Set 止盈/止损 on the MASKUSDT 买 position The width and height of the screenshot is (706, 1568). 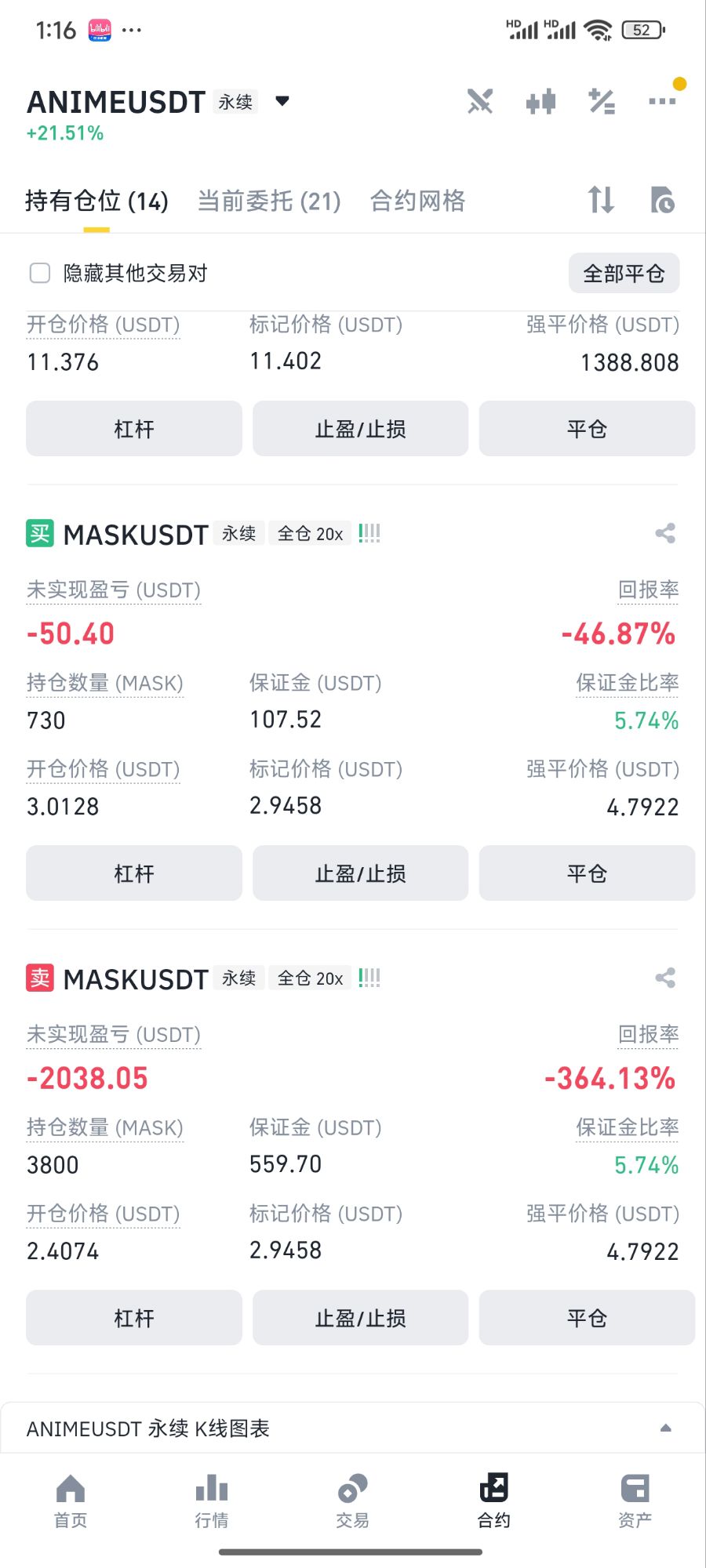point(360,873)
